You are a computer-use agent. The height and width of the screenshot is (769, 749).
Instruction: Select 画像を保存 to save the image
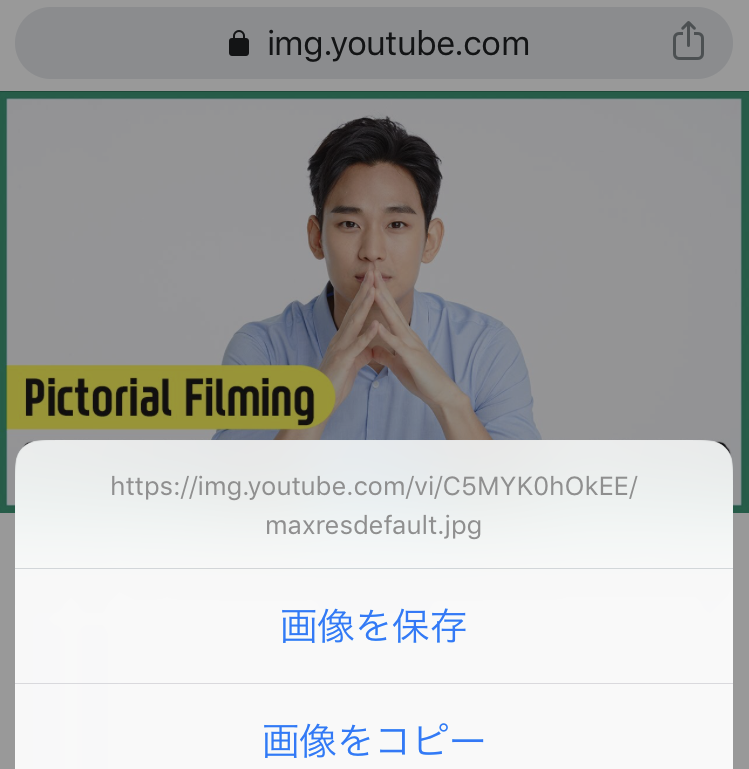[x=374, y=626]
